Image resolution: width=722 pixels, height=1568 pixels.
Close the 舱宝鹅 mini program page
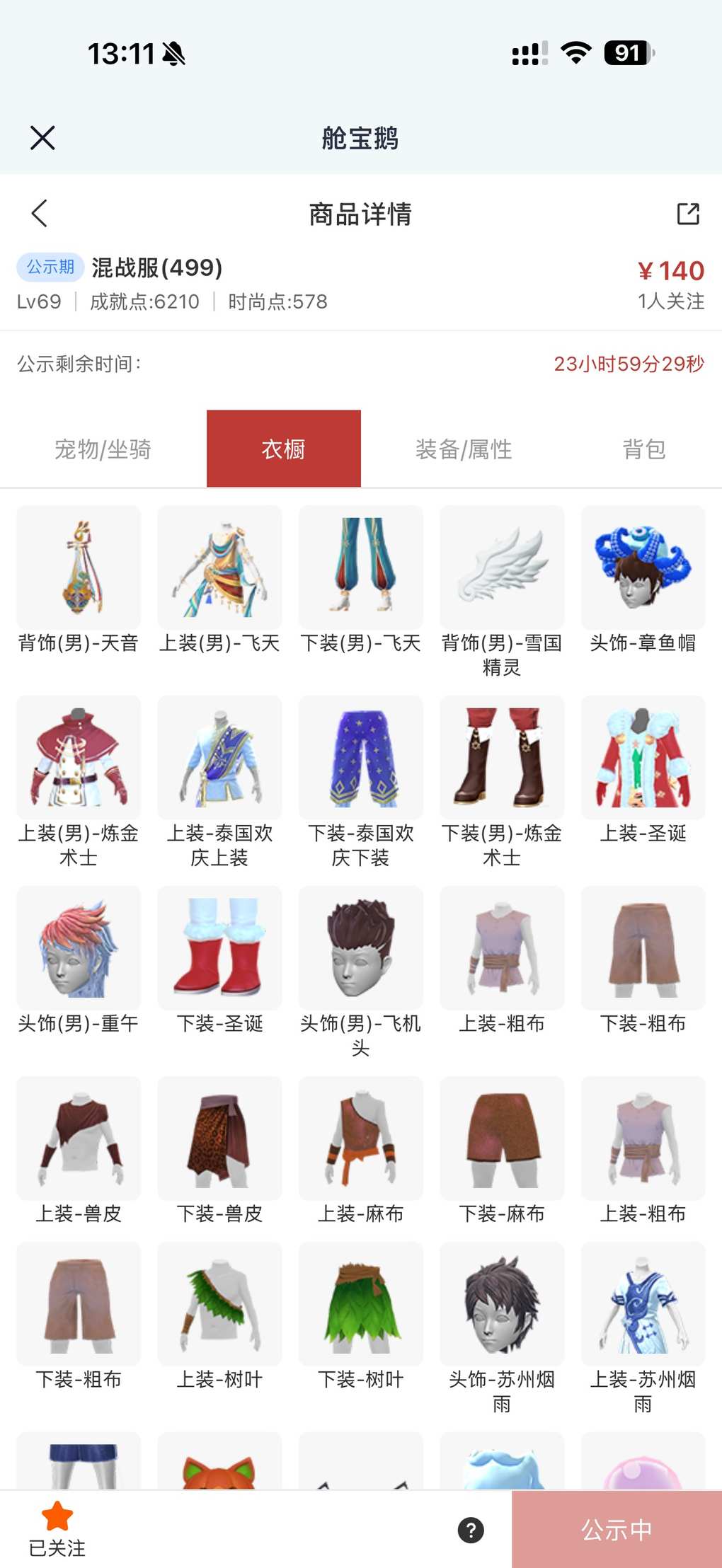pos(42,138)
